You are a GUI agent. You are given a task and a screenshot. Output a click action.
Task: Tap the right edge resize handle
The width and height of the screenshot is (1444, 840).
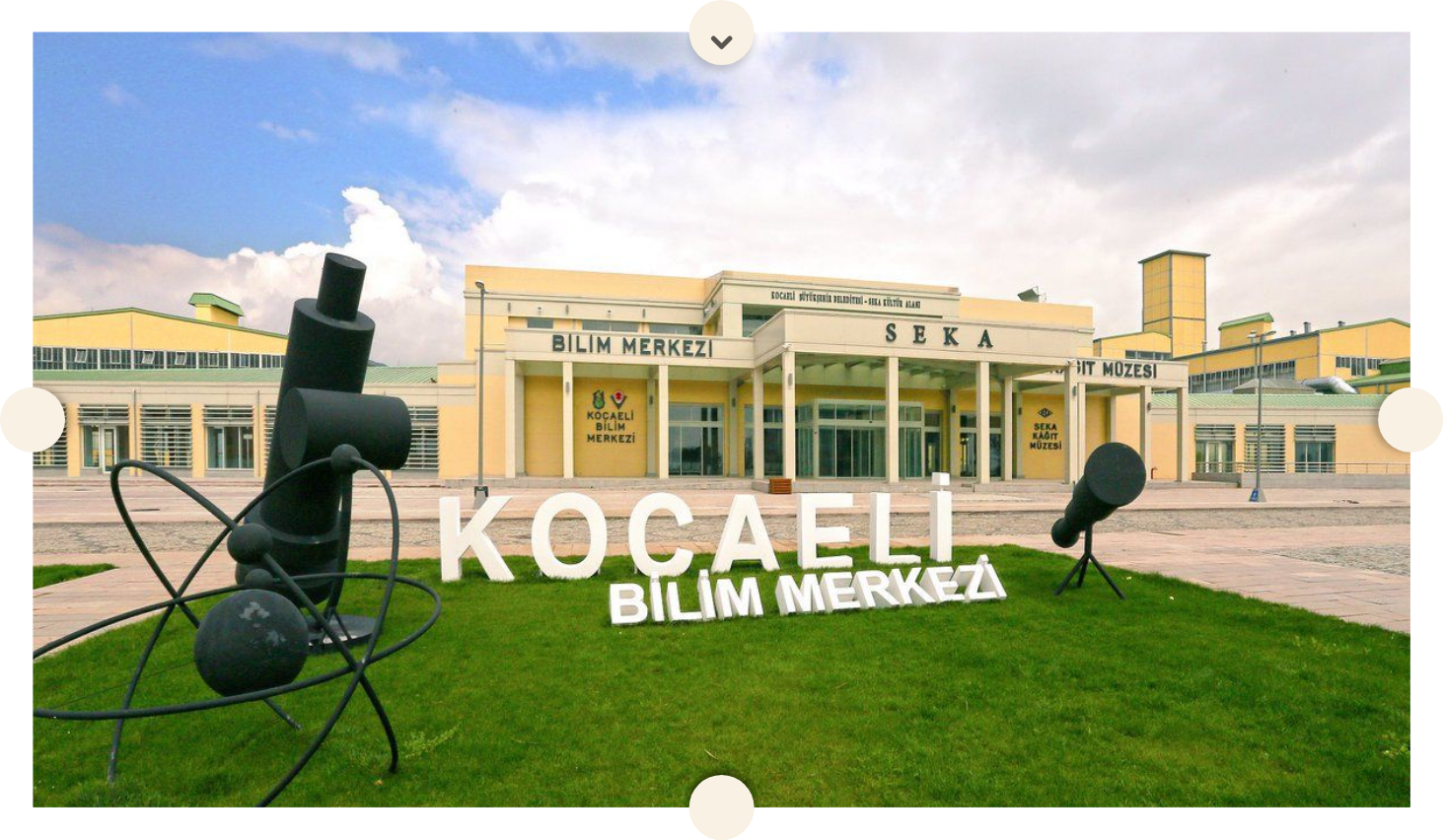1410,420
